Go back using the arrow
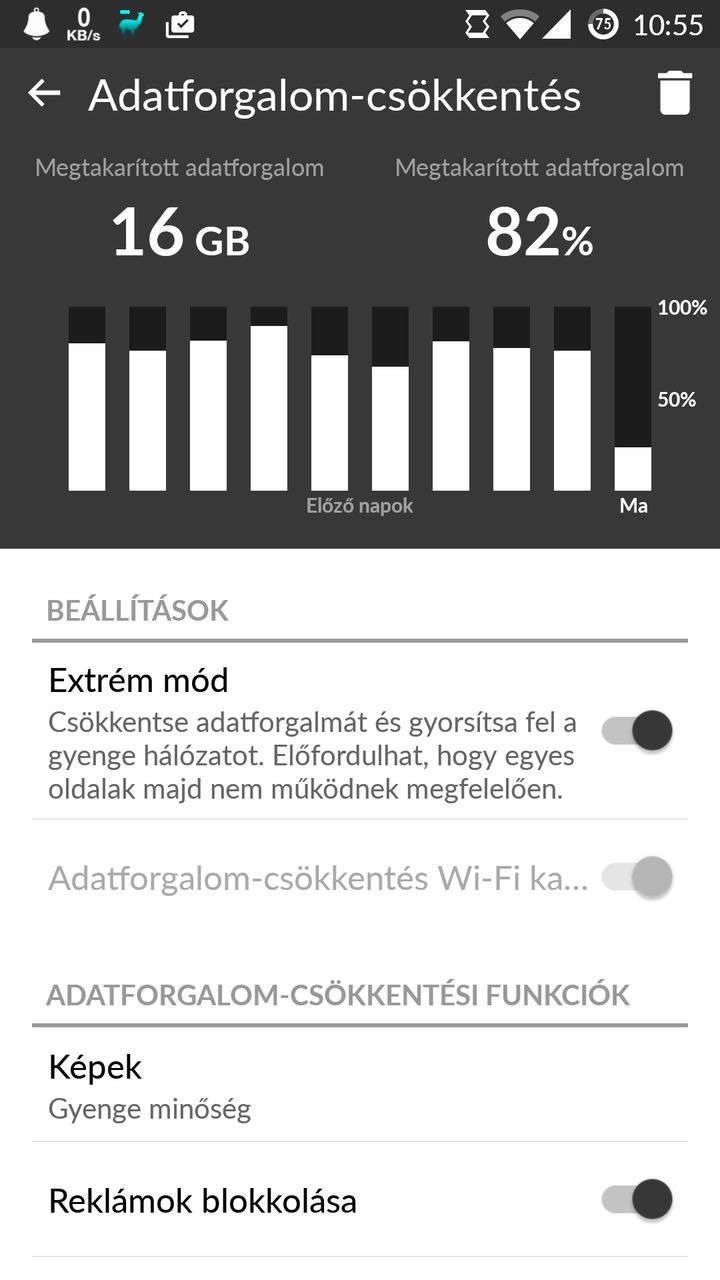This screenshot has height=1280, width=720. [x=44, y=94]
